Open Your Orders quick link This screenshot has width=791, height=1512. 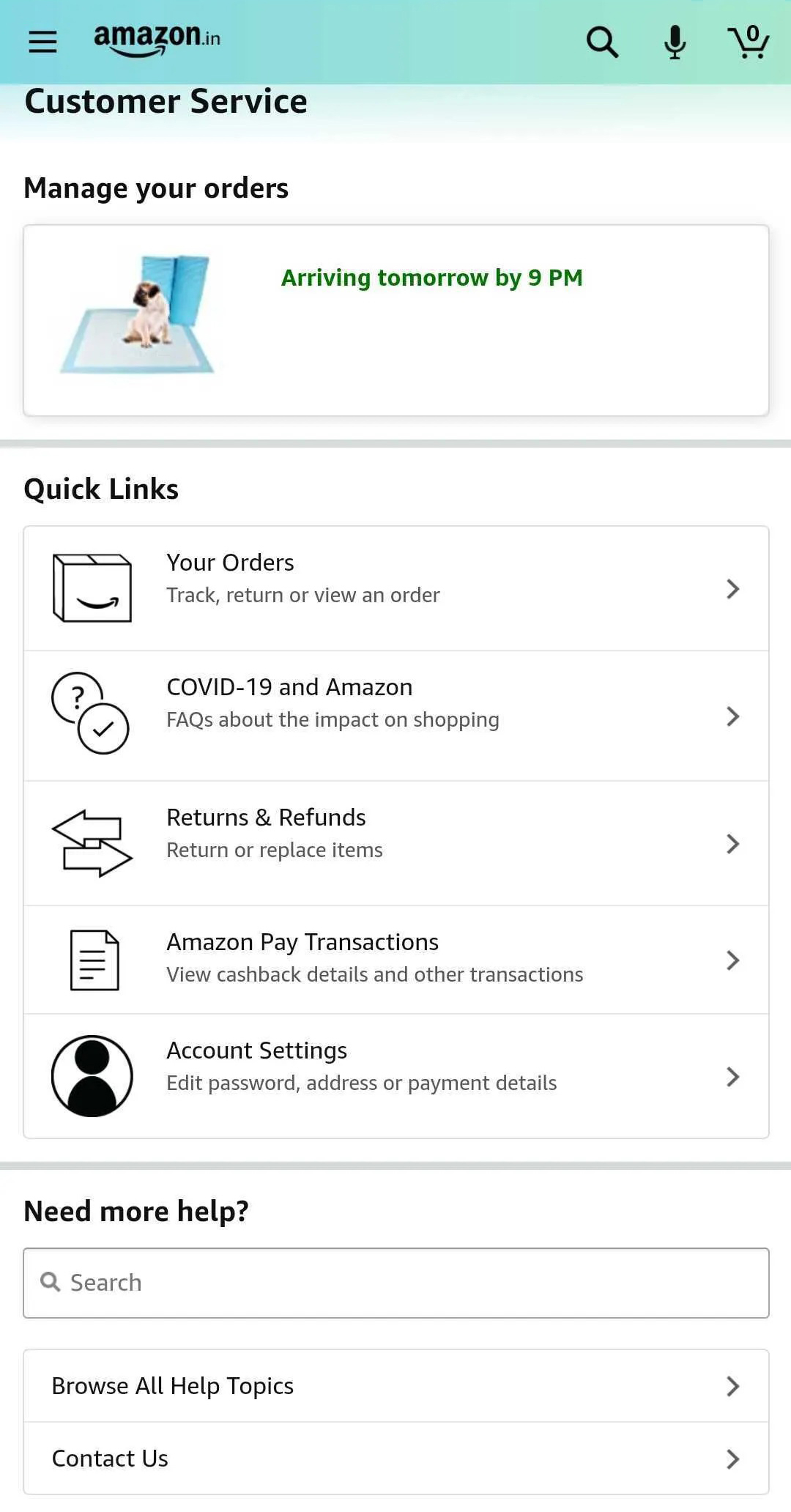click(395, 588)
